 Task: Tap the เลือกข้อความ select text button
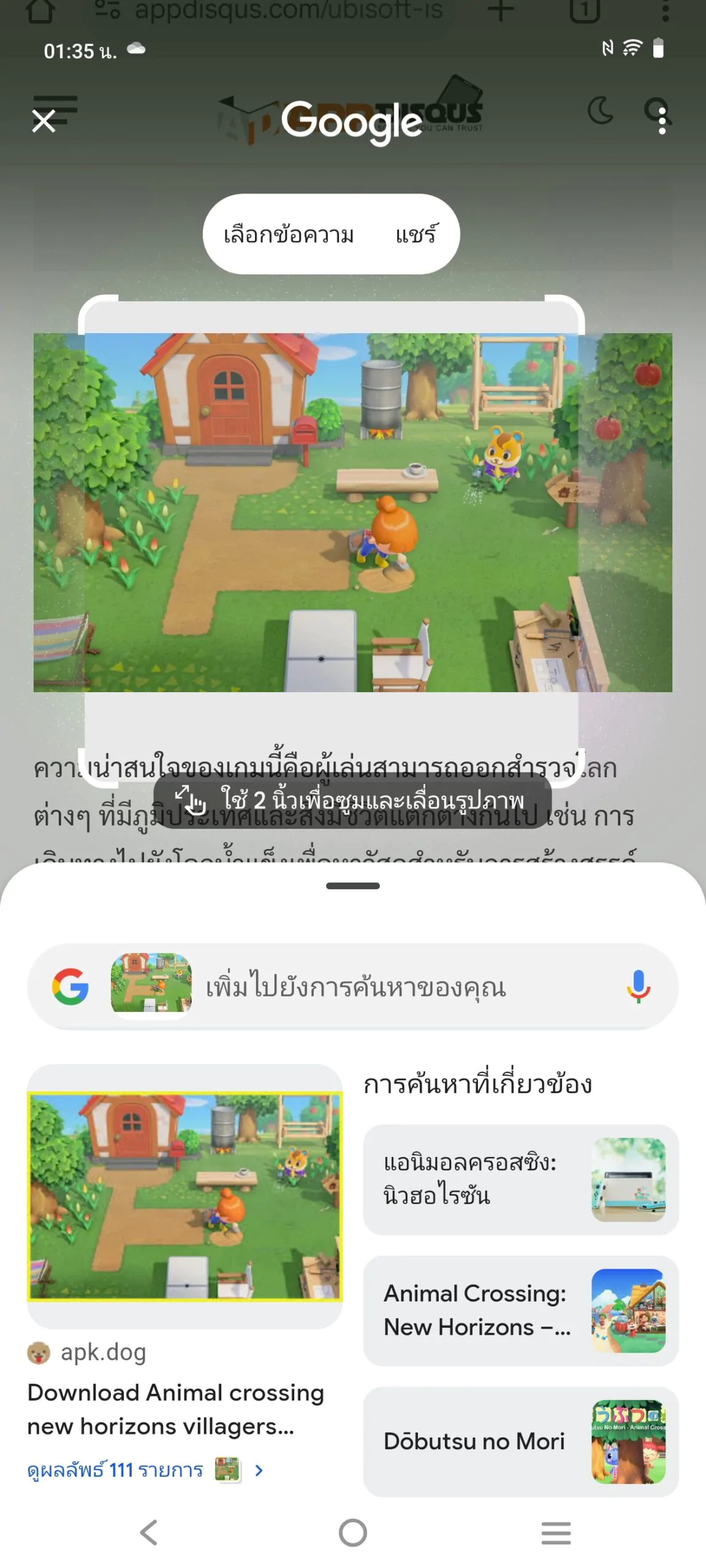pos(289,235)
